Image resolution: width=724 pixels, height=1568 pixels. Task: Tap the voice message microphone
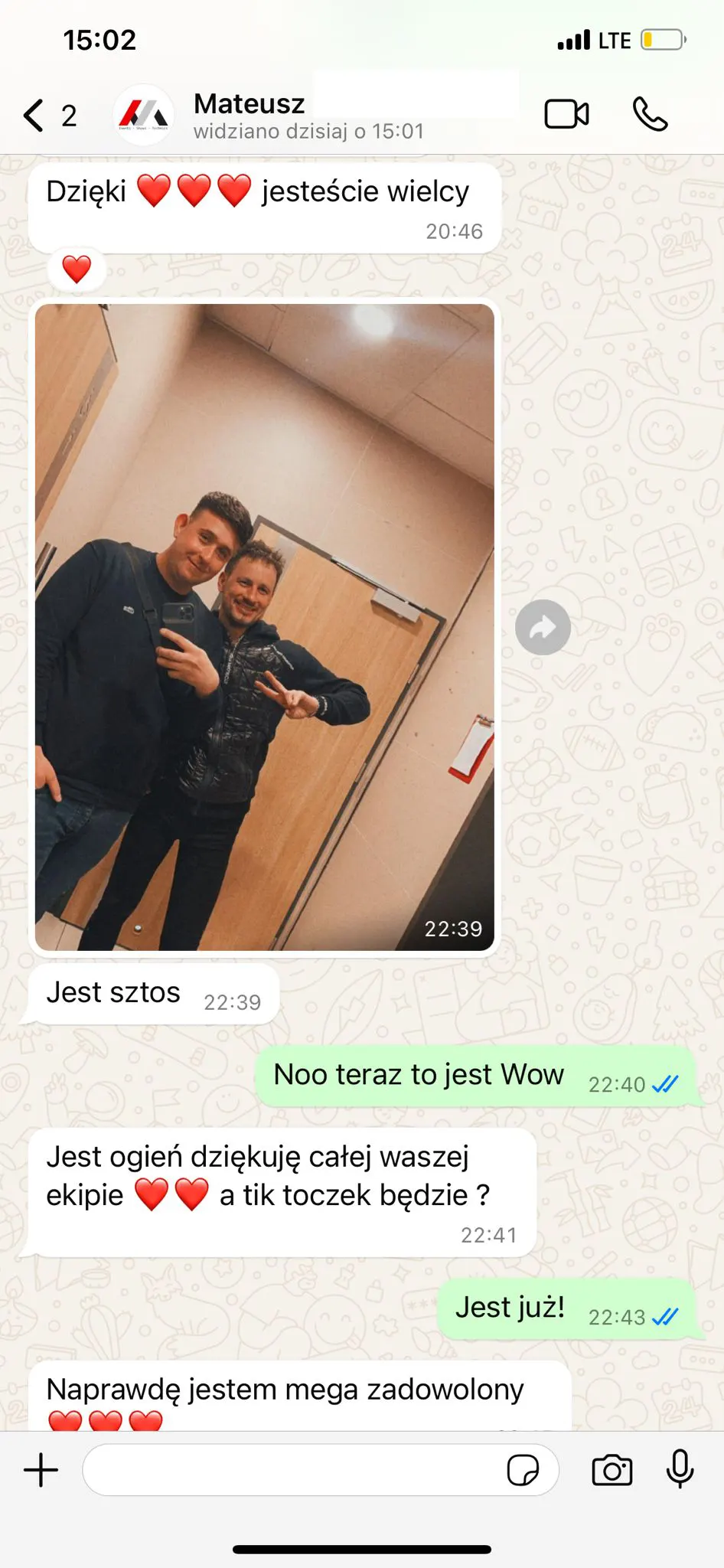coord(680,1468)
